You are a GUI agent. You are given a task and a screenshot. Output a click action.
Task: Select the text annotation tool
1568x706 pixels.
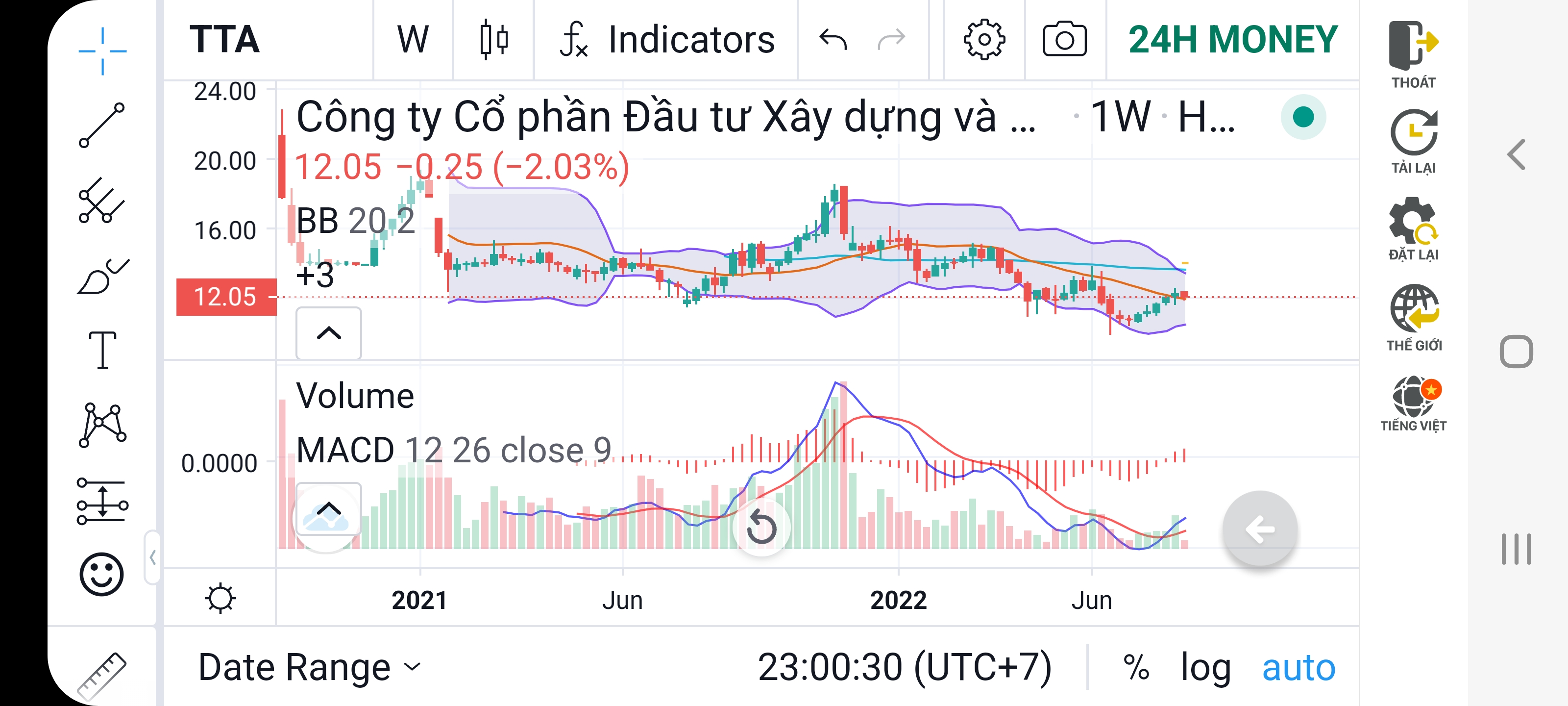(102, 350)
